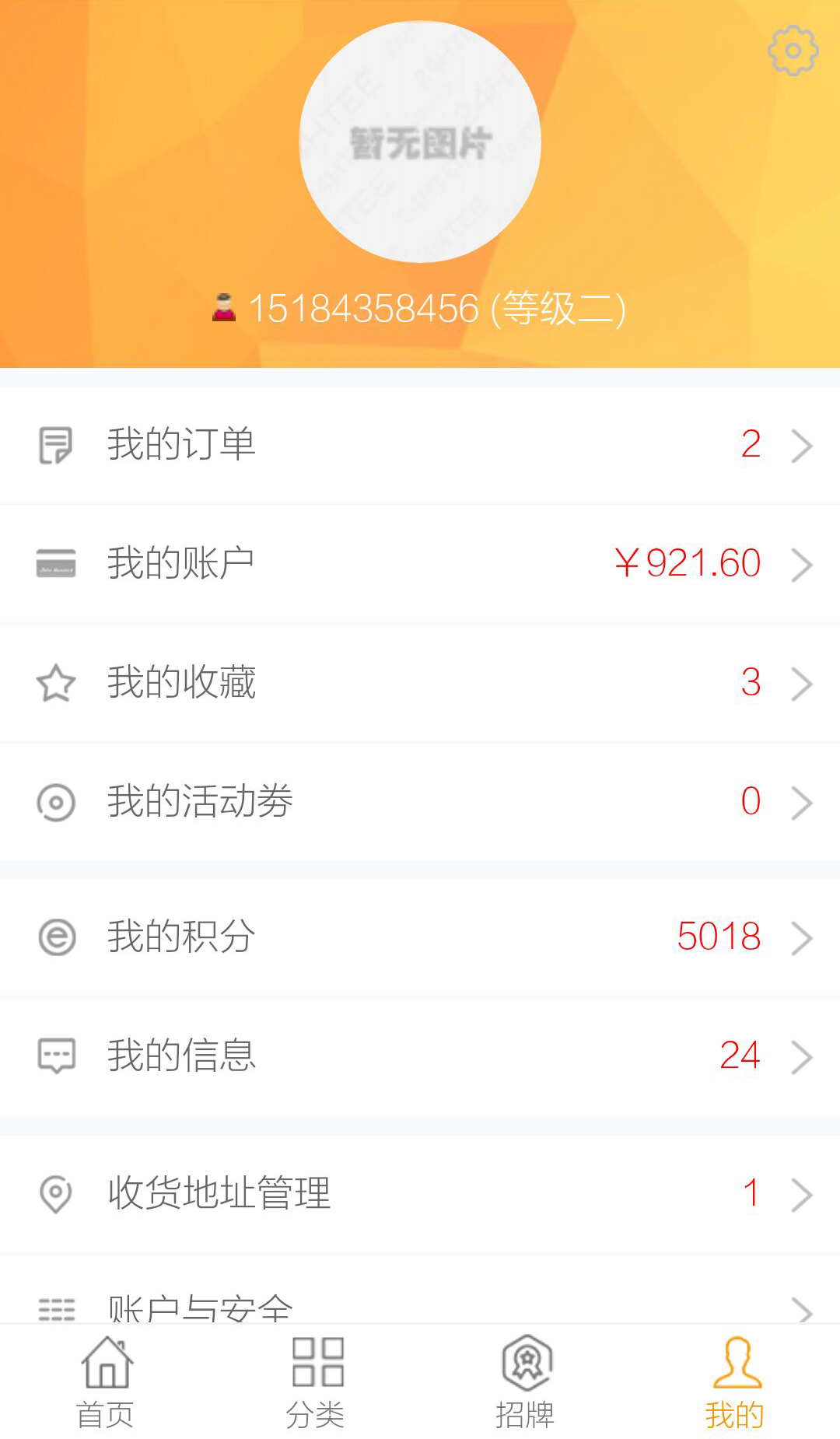Read 我的信息 messages
Viewport: 840px width, 1439px height.
420,1056
